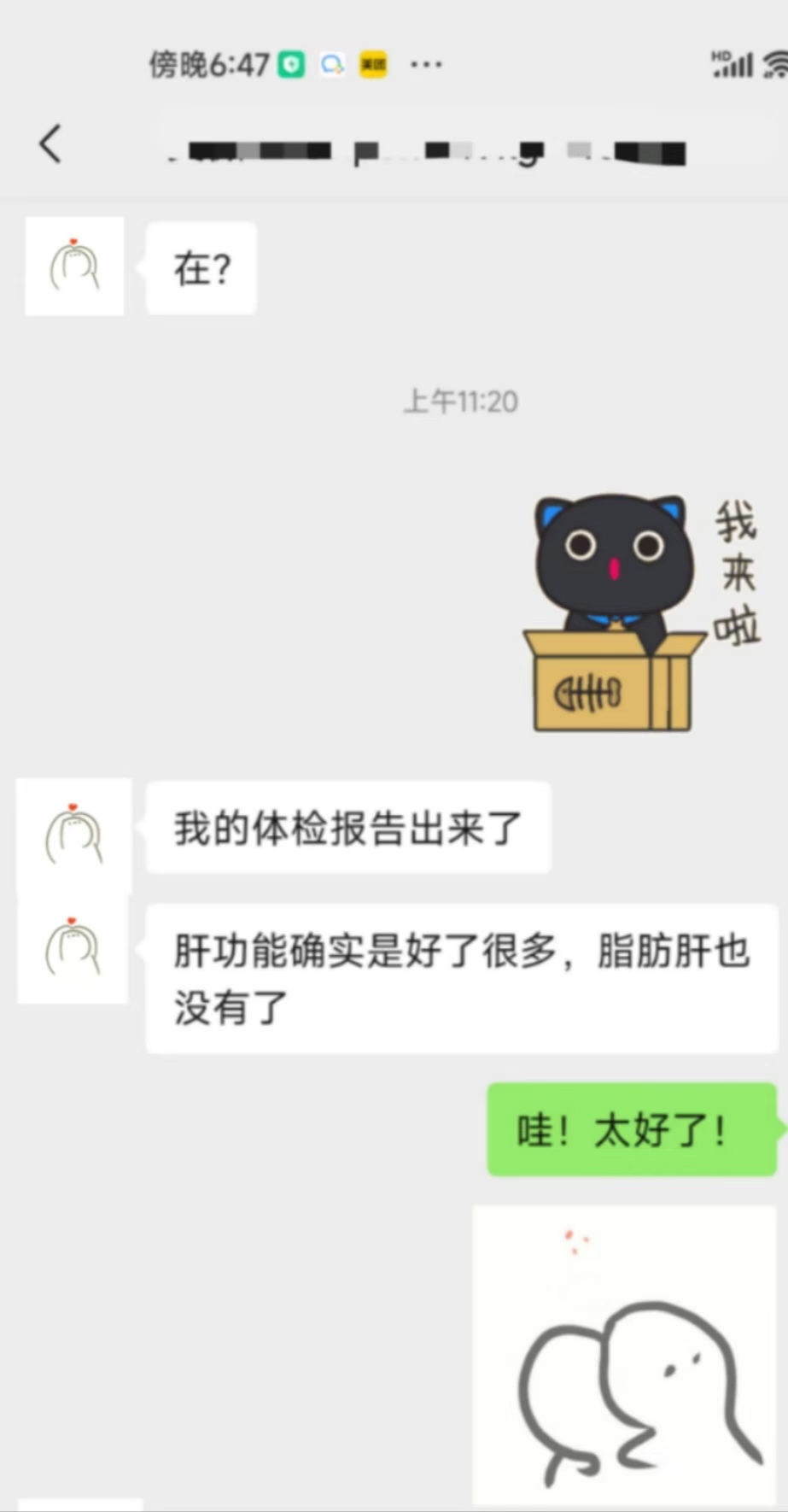Screen dimensions: 788x1512
Task: Open contact avatar beside the 在? message
Action: (74, 267)
